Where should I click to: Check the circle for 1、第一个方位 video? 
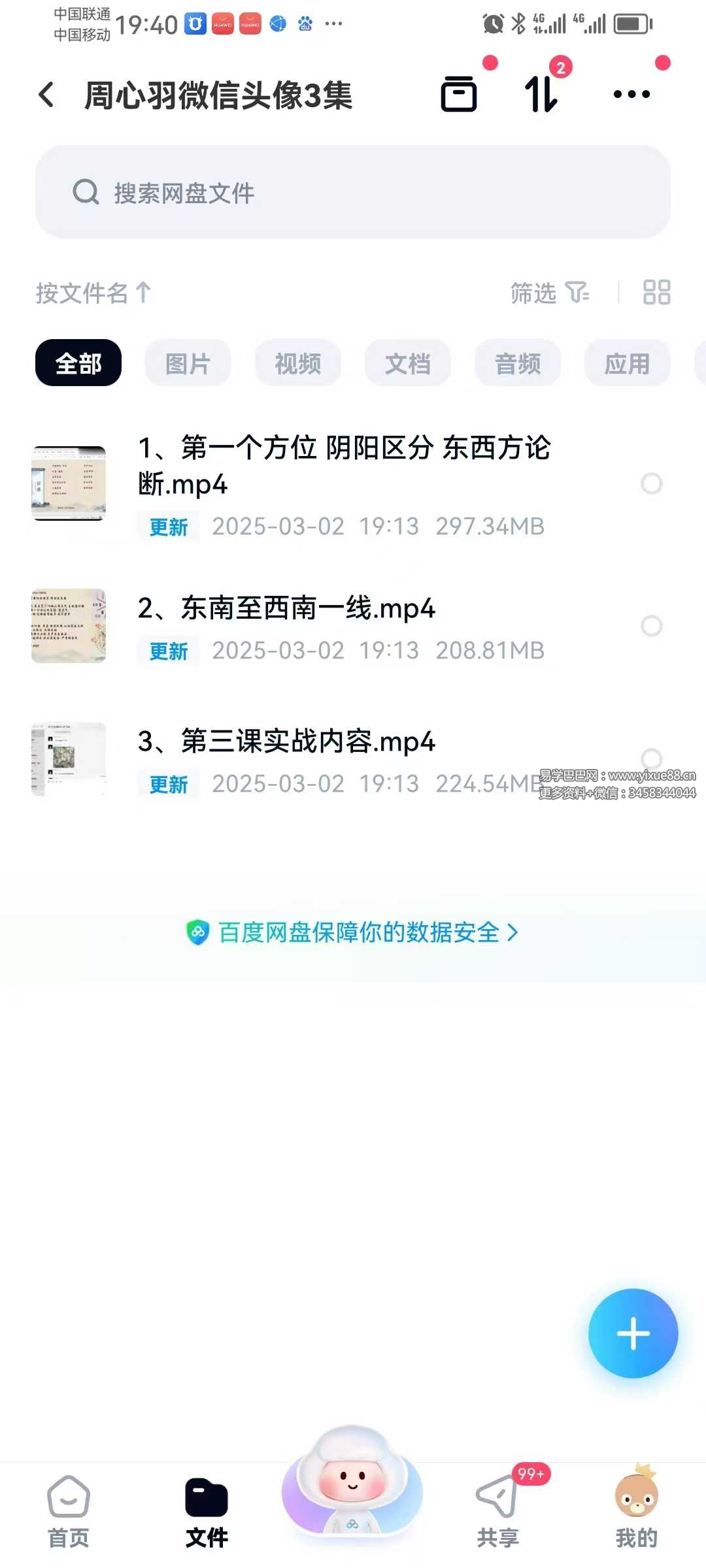651,484
